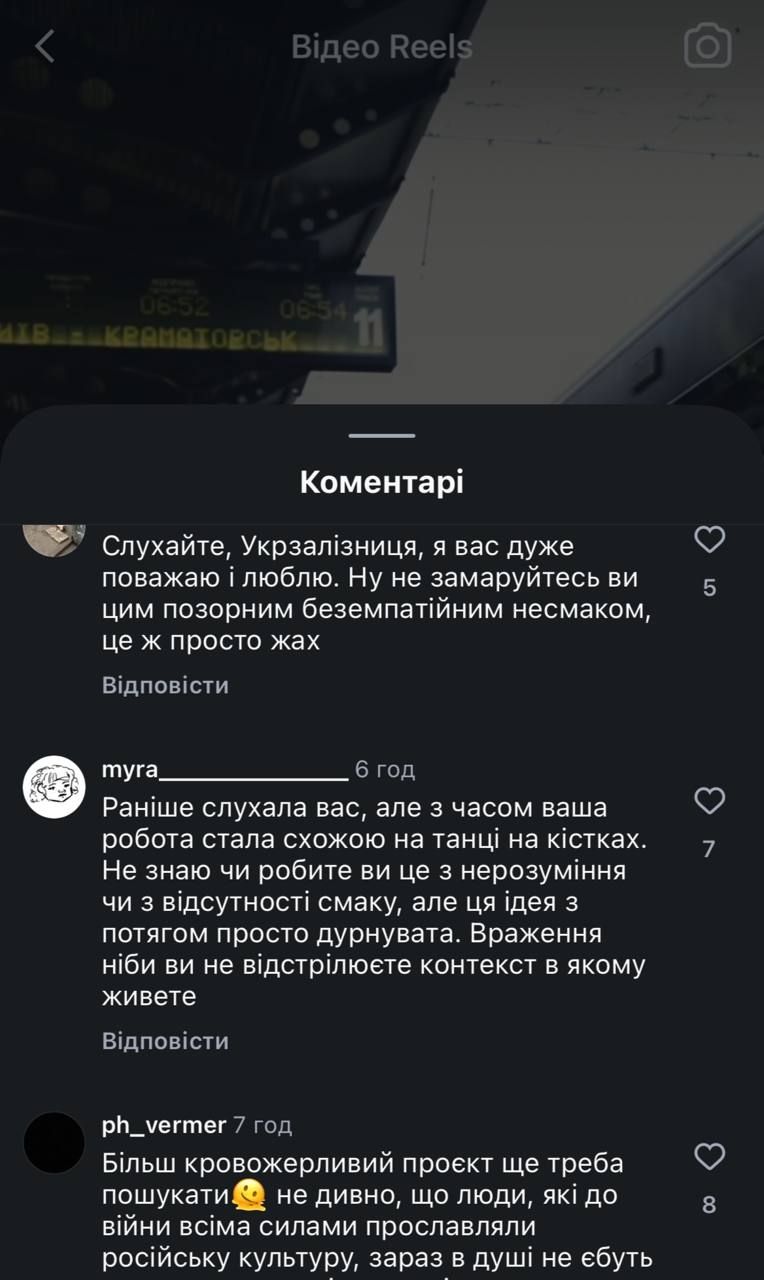Screen dimensions: 764x1280
Task: Like ph_vermer's comment
Action: [x=709, y=1157]
